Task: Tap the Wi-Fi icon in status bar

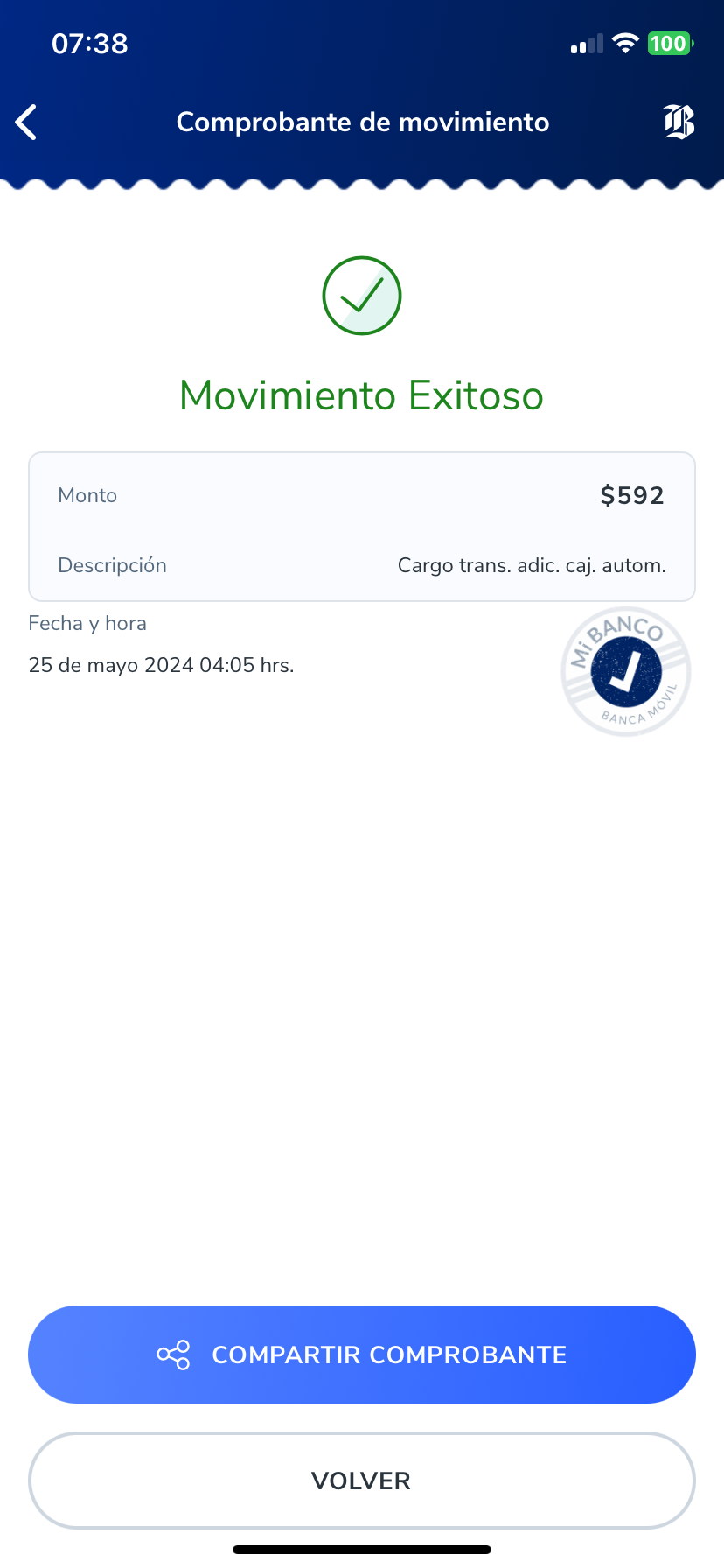Action: (x=625, y=43)
